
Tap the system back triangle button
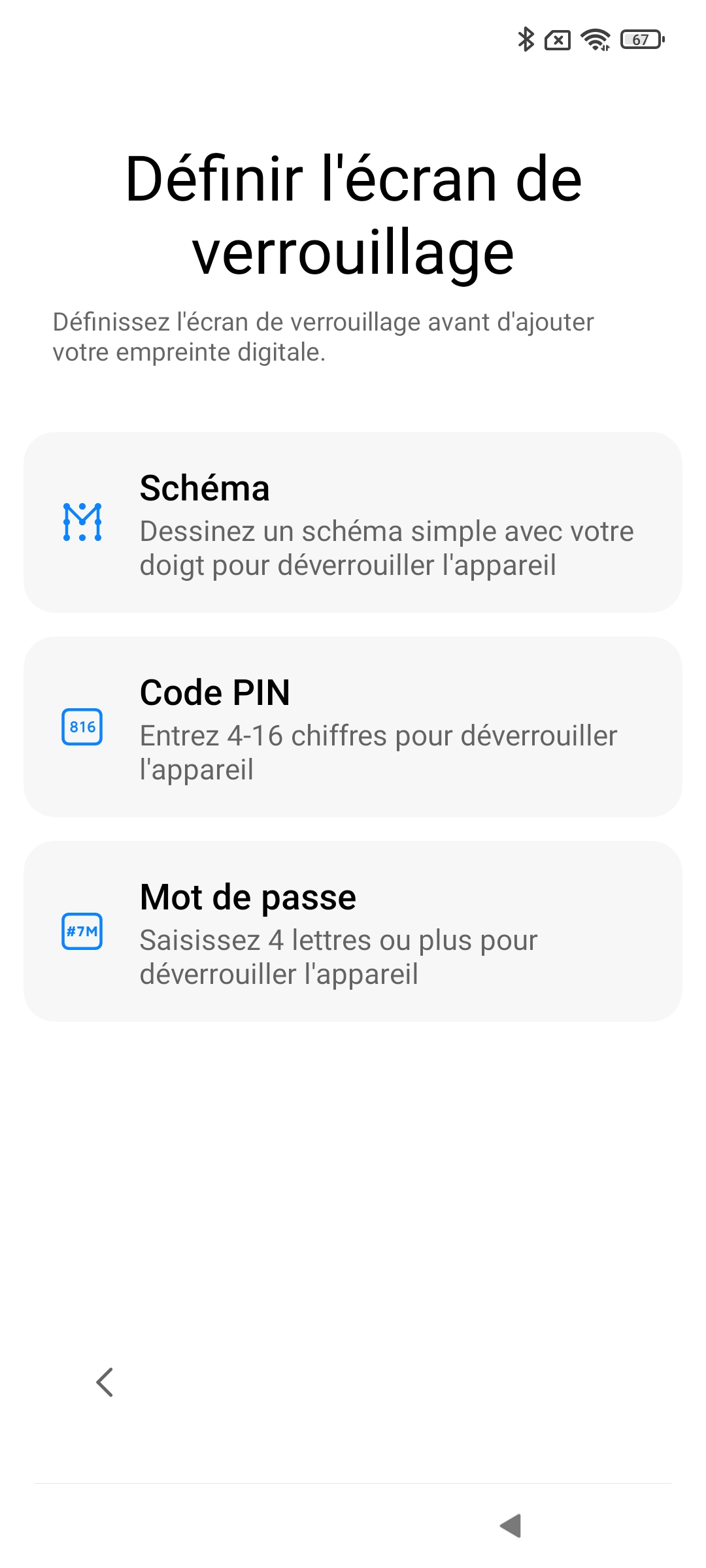click(x=511, y=1526)
